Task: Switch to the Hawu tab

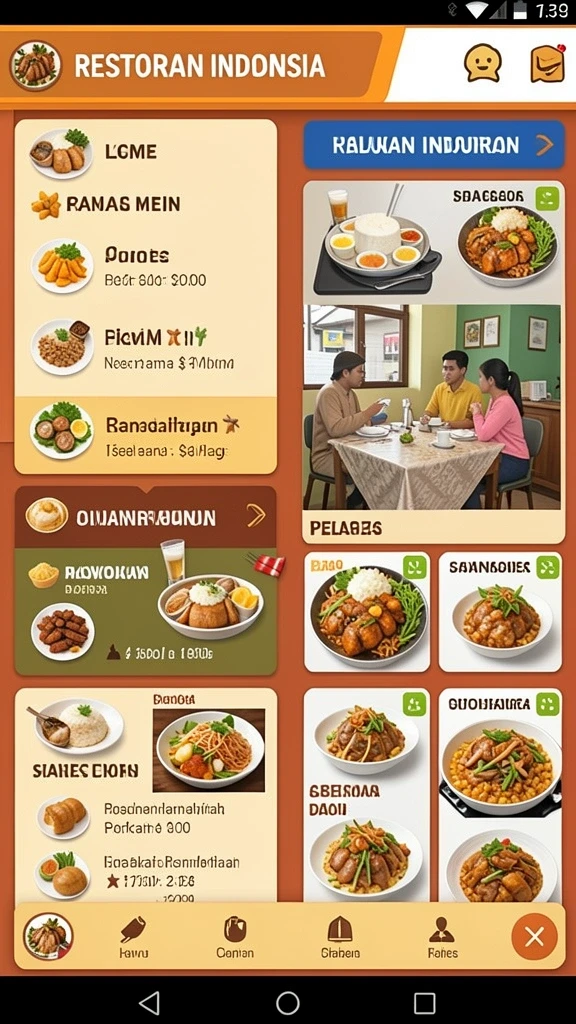Action: point(133,936)
